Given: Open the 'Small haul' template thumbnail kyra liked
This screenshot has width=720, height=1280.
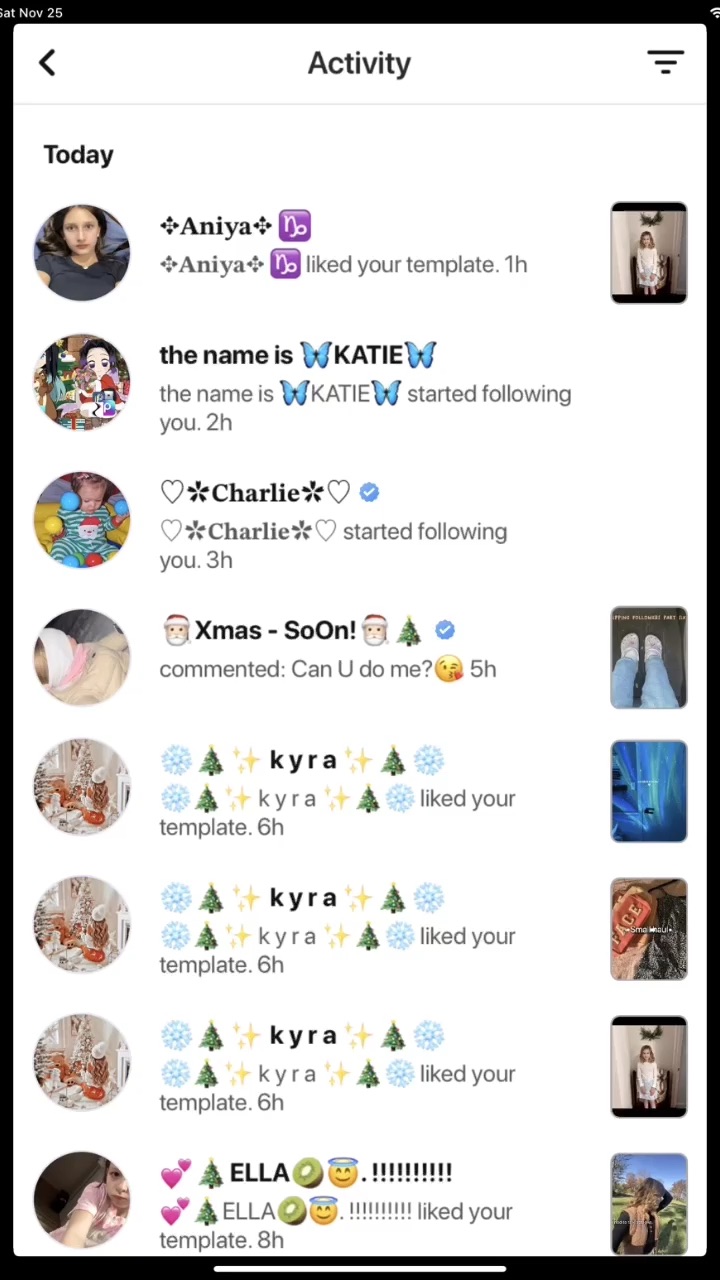Looking at the screenshot, I should [x=648, y=929].
